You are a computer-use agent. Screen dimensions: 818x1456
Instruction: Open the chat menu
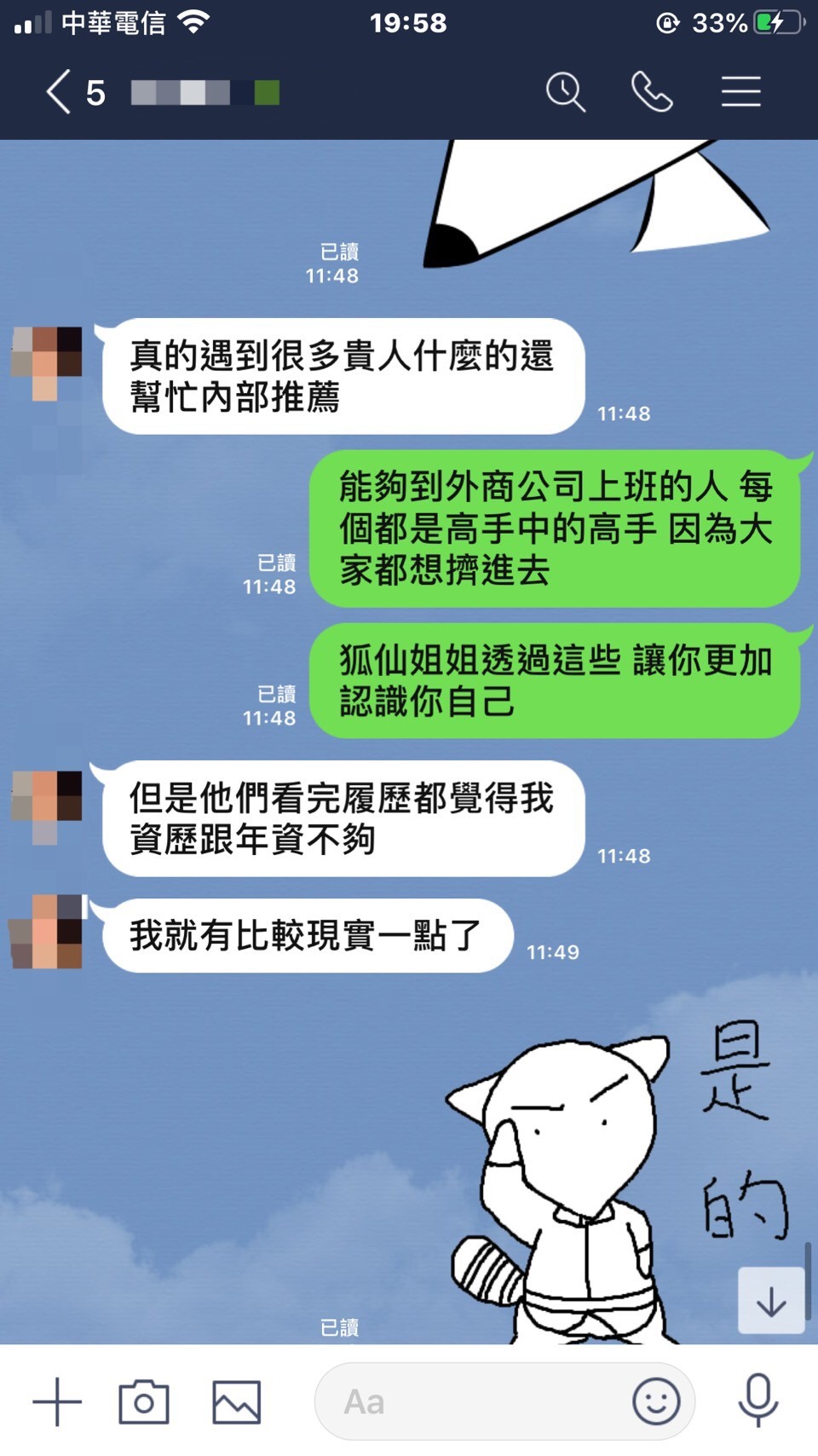pyautogui.click(x=740, y=92)
